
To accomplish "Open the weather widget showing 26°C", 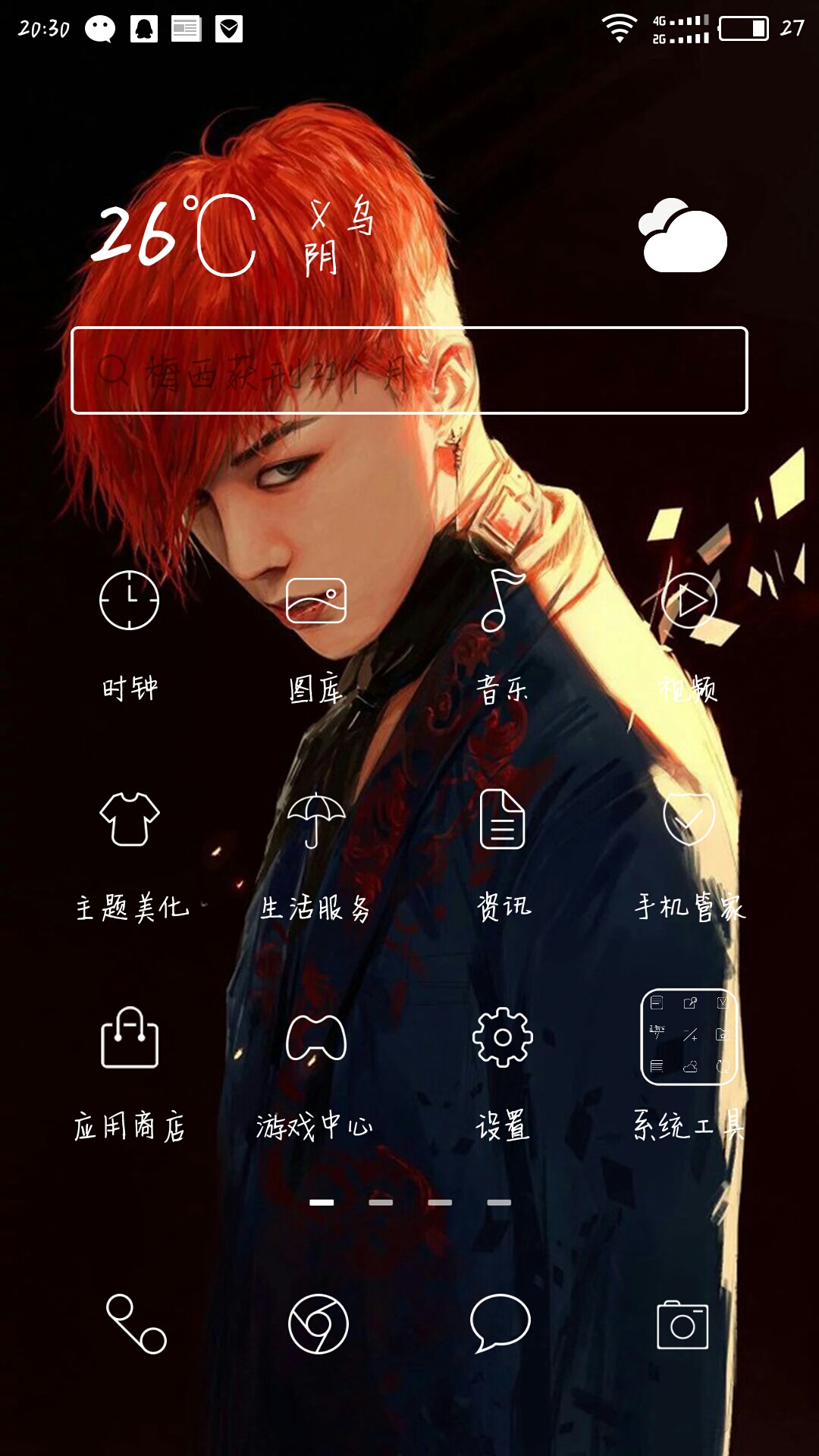I will (409, 237).
